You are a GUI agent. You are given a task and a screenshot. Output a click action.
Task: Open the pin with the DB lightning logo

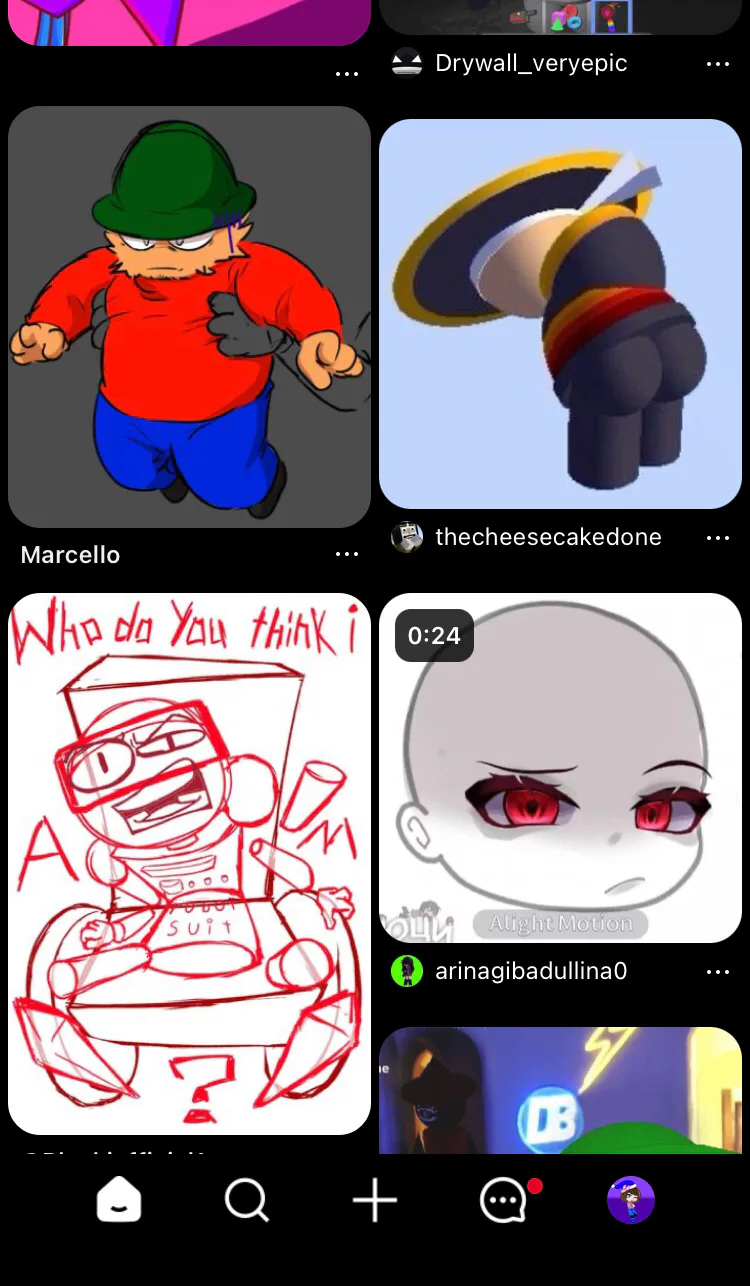[560, 1092]
